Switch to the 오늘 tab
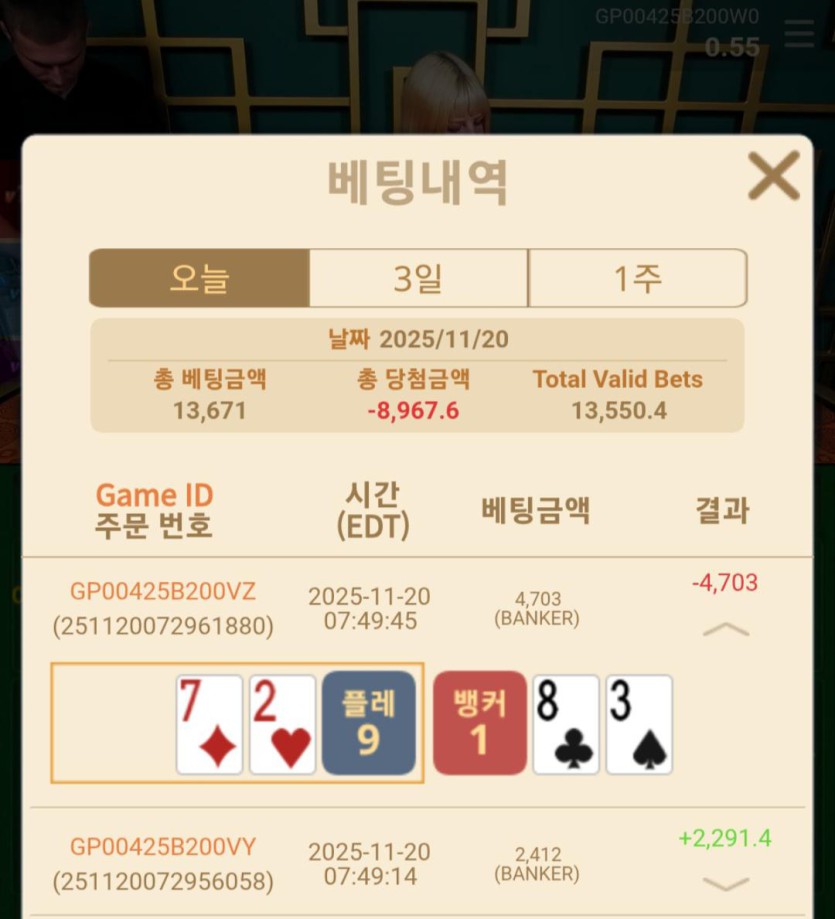 199,278
